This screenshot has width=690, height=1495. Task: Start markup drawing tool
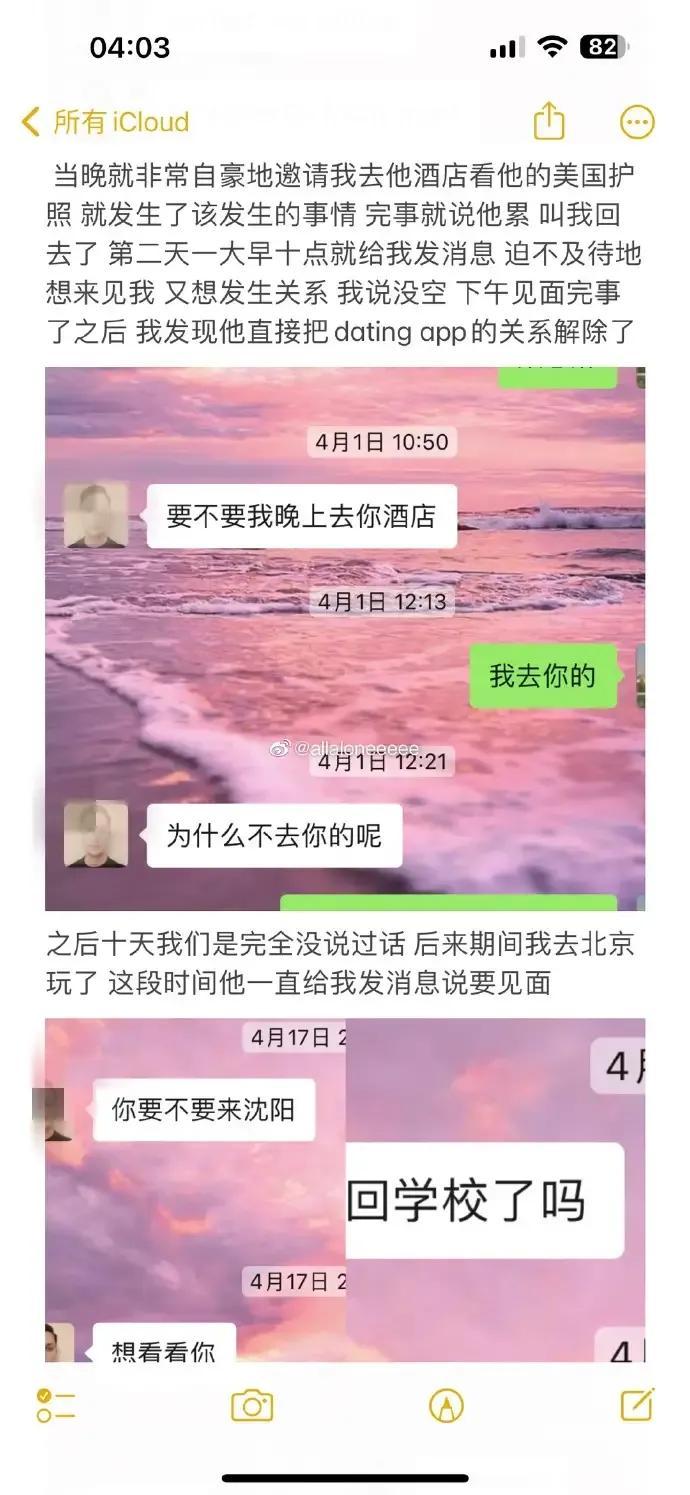point(446,1405)
